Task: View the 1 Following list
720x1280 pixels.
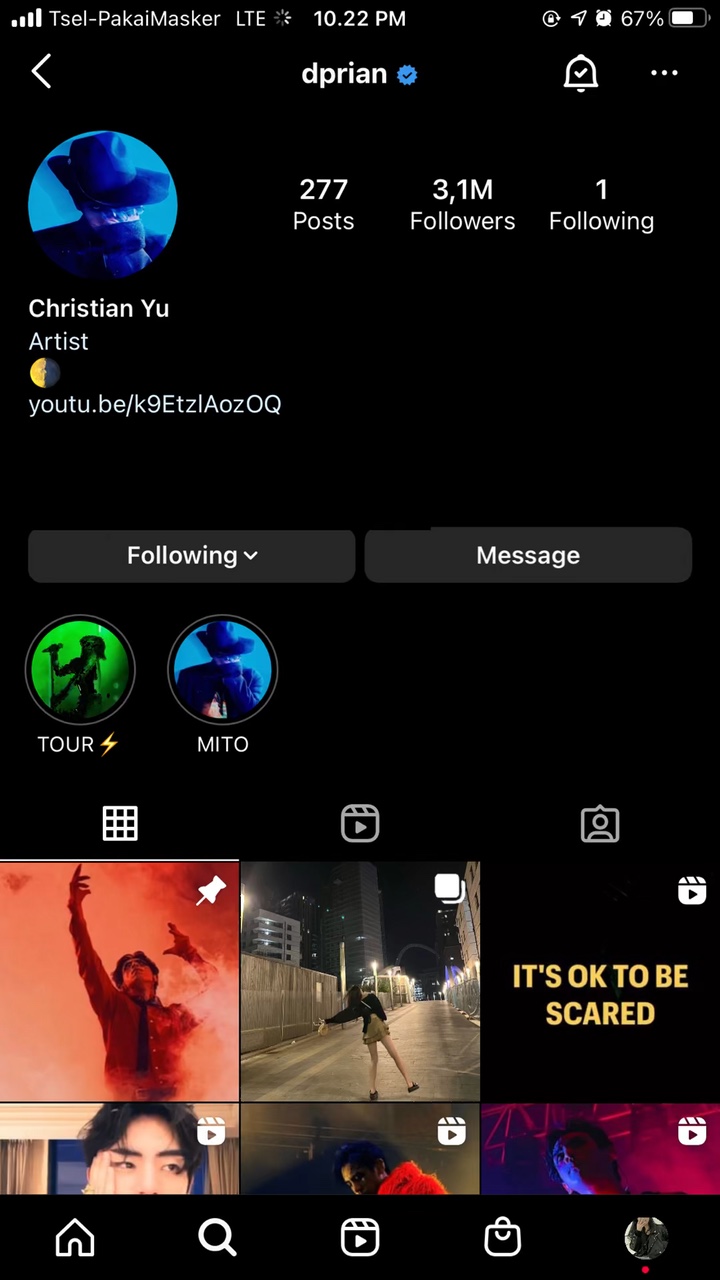Action: tap(601, 204)
